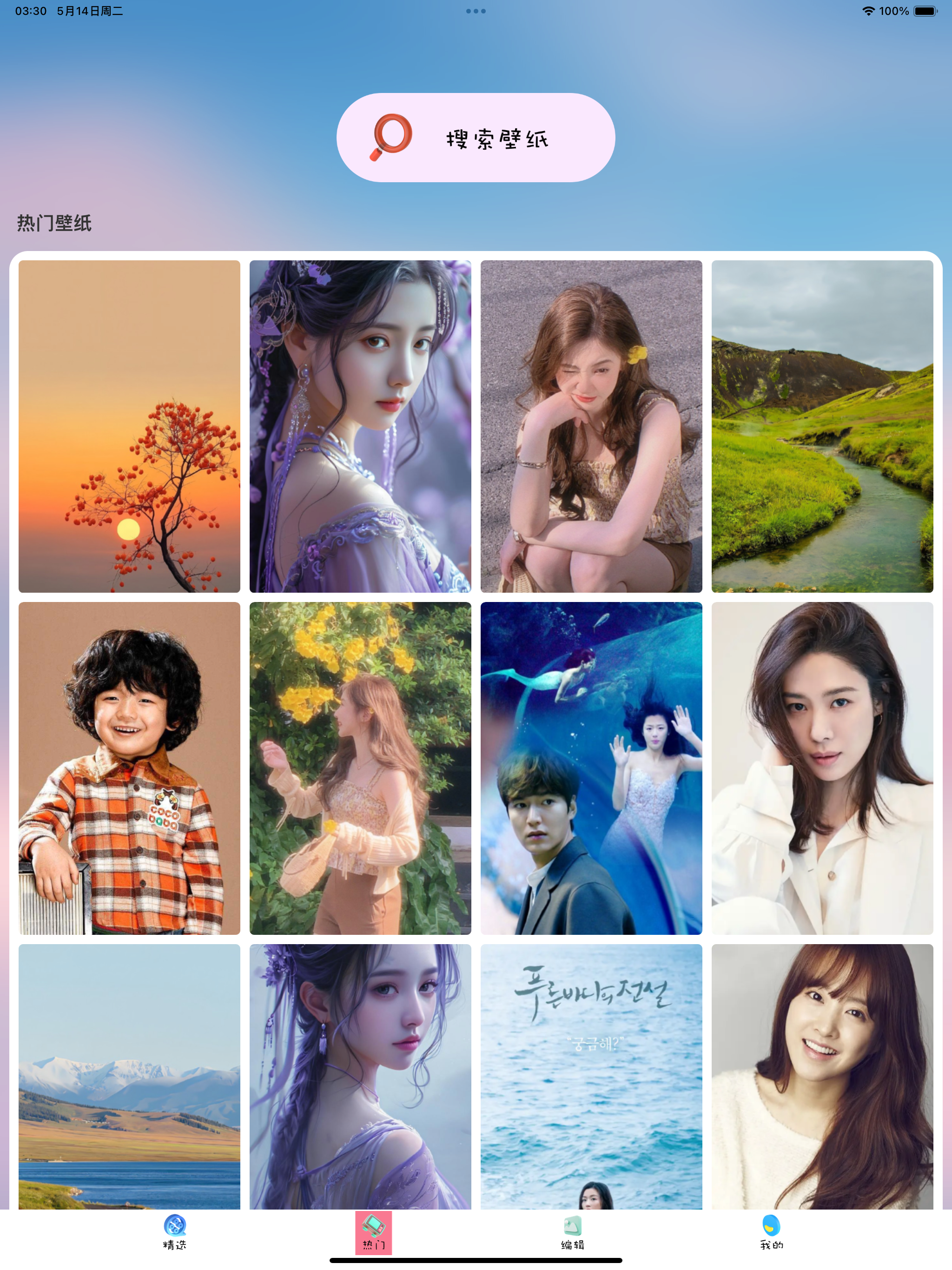Open the girl squatting on pavement wallpaper
This screenshot has height=1270, width=952.
pos(591,426)
